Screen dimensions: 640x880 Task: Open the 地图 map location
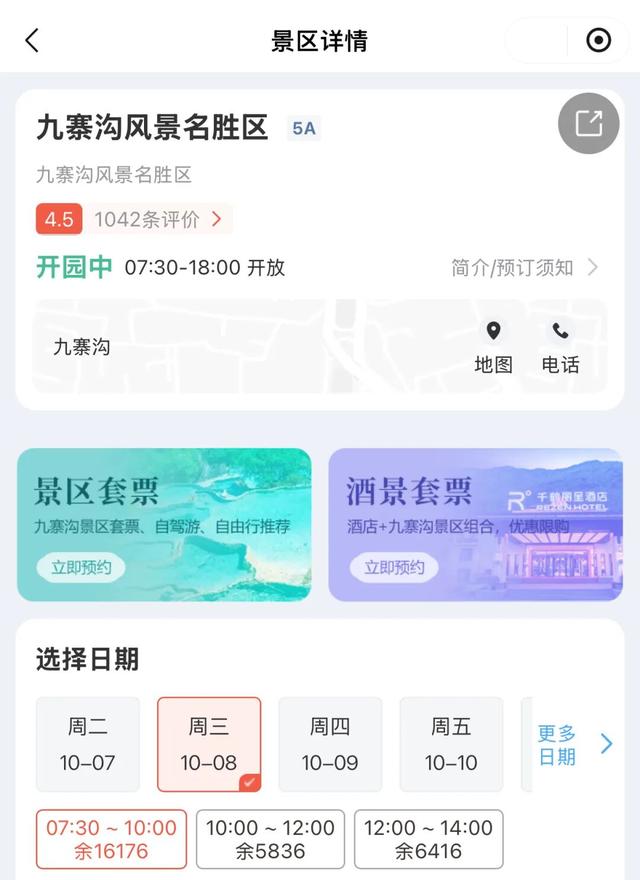[x=493, y=347]
